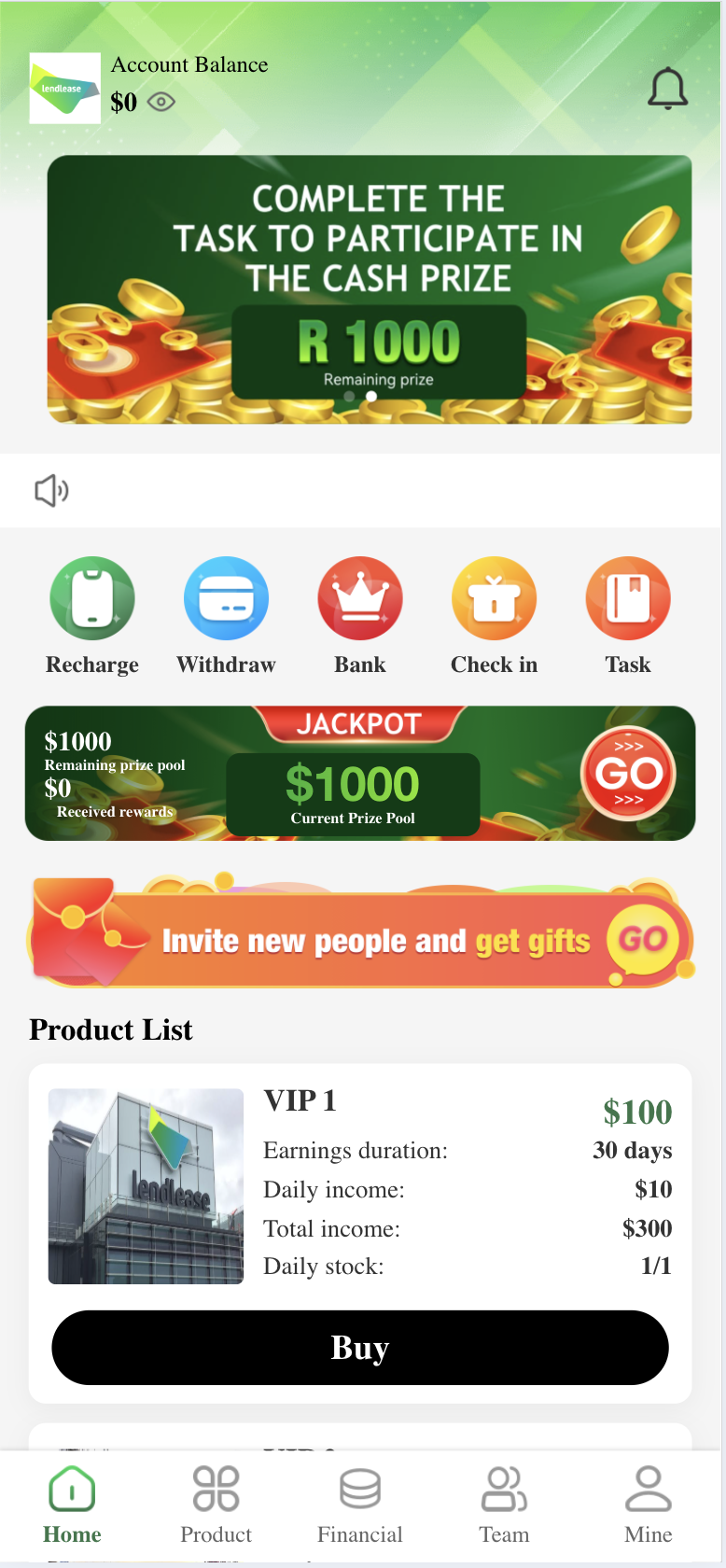Open the notifications bell
This screenshot has width=726, height=1568.
pyautogui.click(x=667, y=89)
